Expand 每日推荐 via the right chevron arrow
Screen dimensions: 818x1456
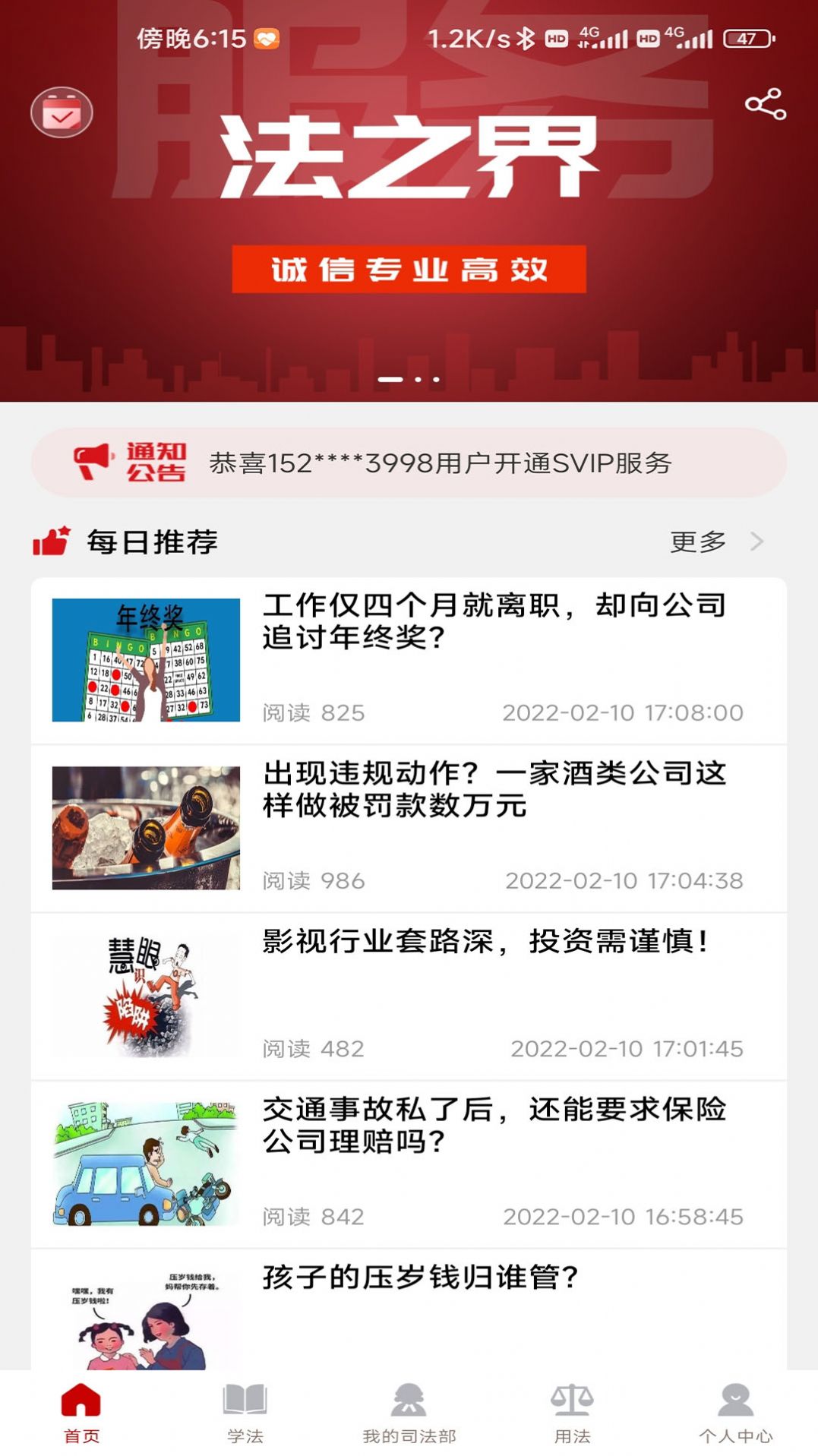pyautogui.click(x=757, y=542)
